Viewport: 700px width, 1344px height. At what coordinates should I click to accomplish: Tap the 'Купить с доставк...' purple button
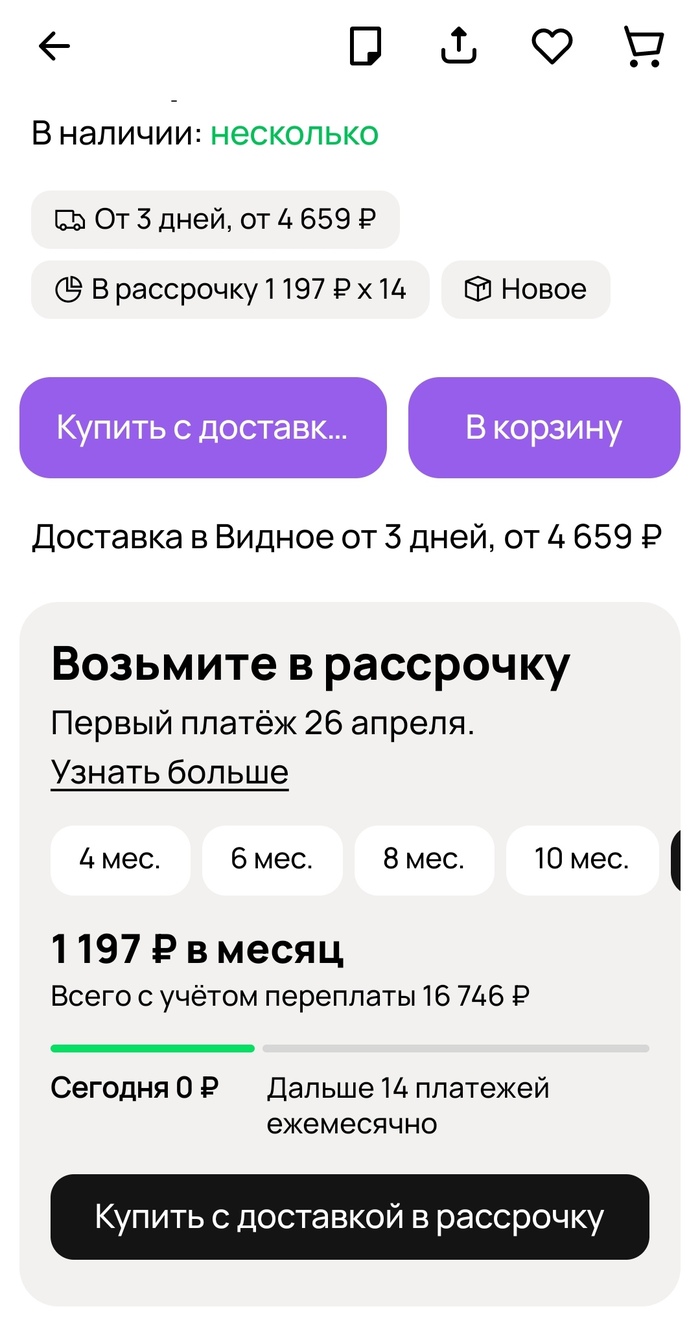click(x=203, y=428)
